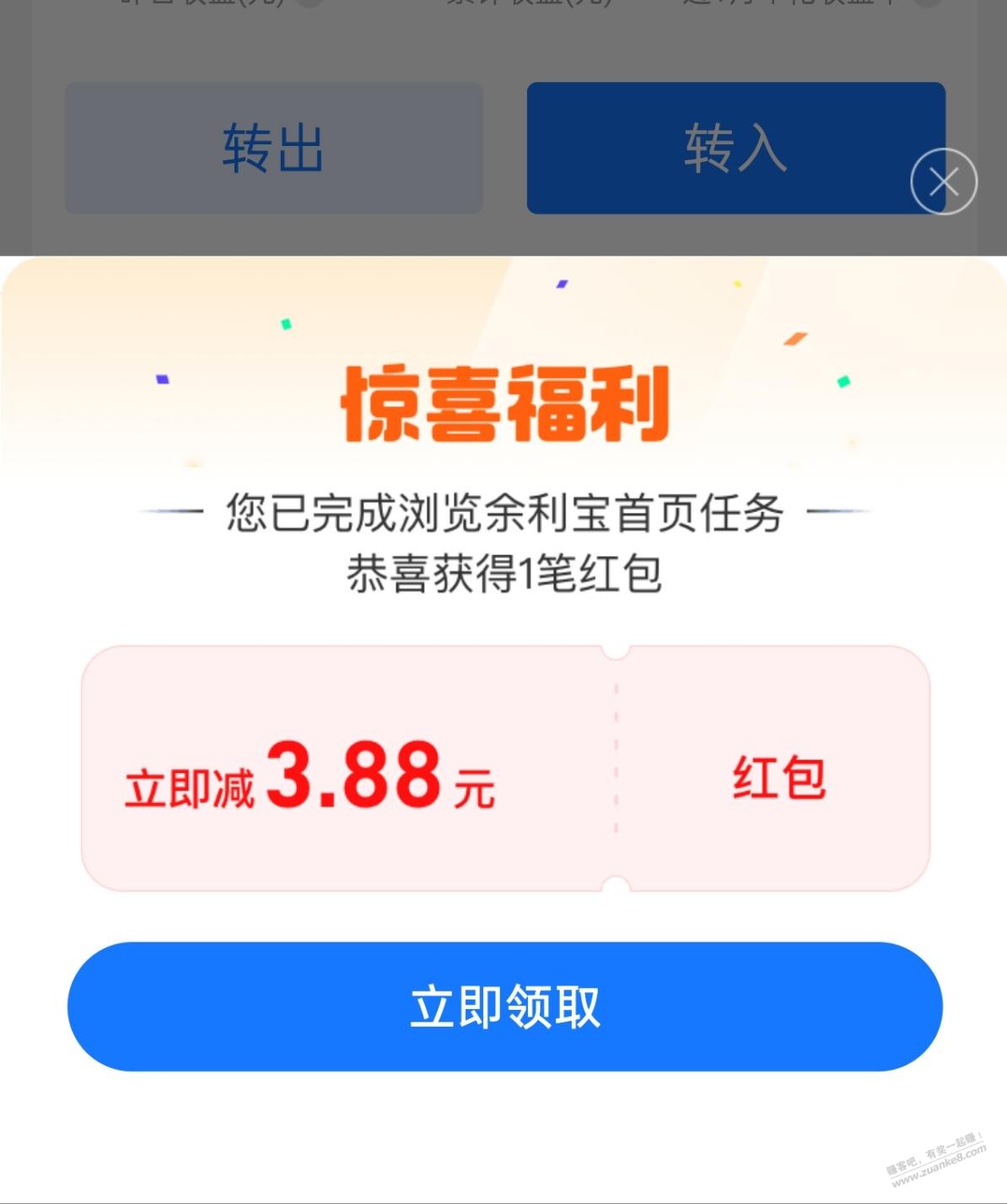
Task: Close the red packet popup via X icon
Action: (x=942, y=181)
